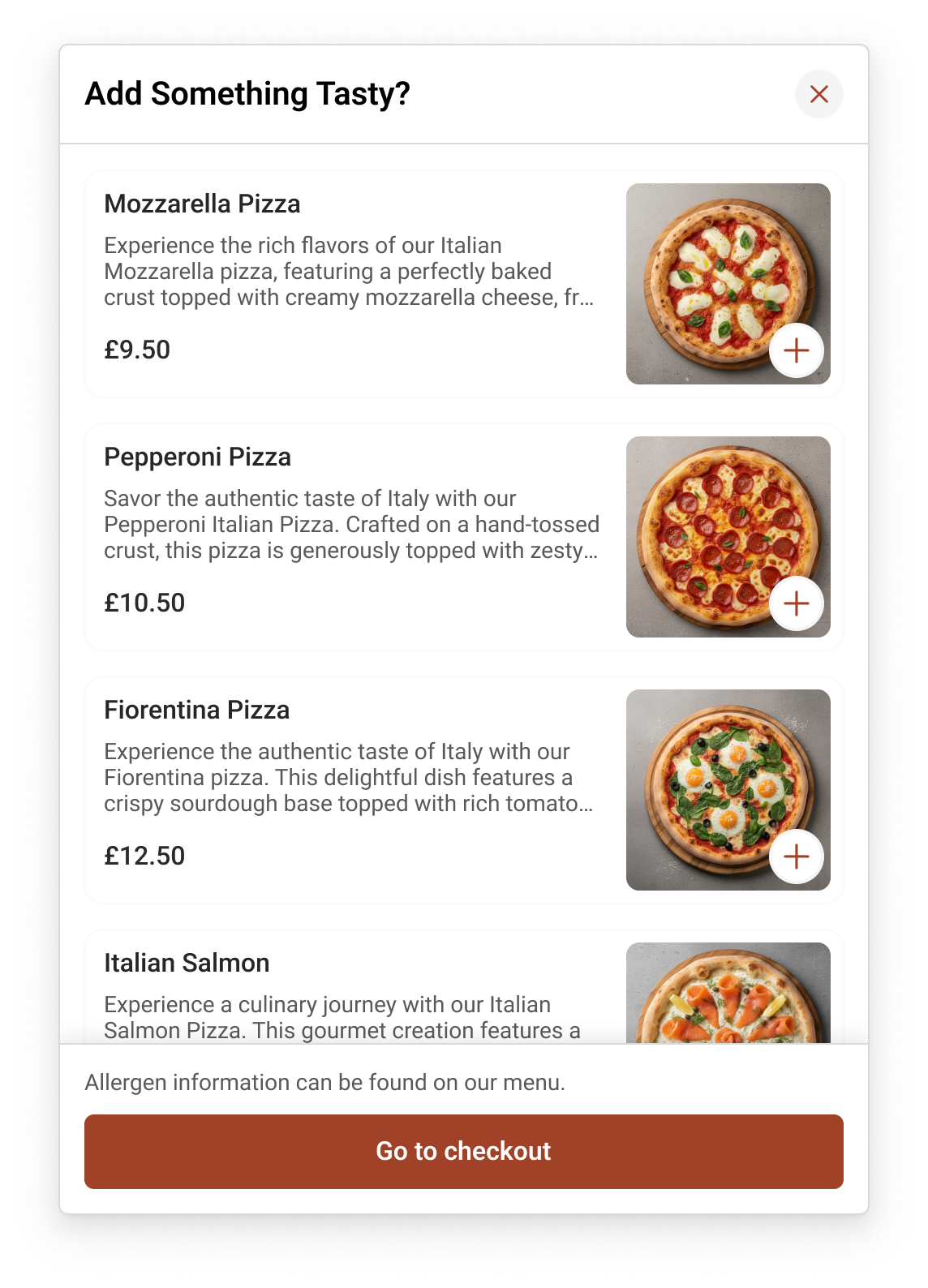The height and width of the screenshot is (1288, 928).
Task: Click the circular add icon nearest the checkout button
Action: 796,857
